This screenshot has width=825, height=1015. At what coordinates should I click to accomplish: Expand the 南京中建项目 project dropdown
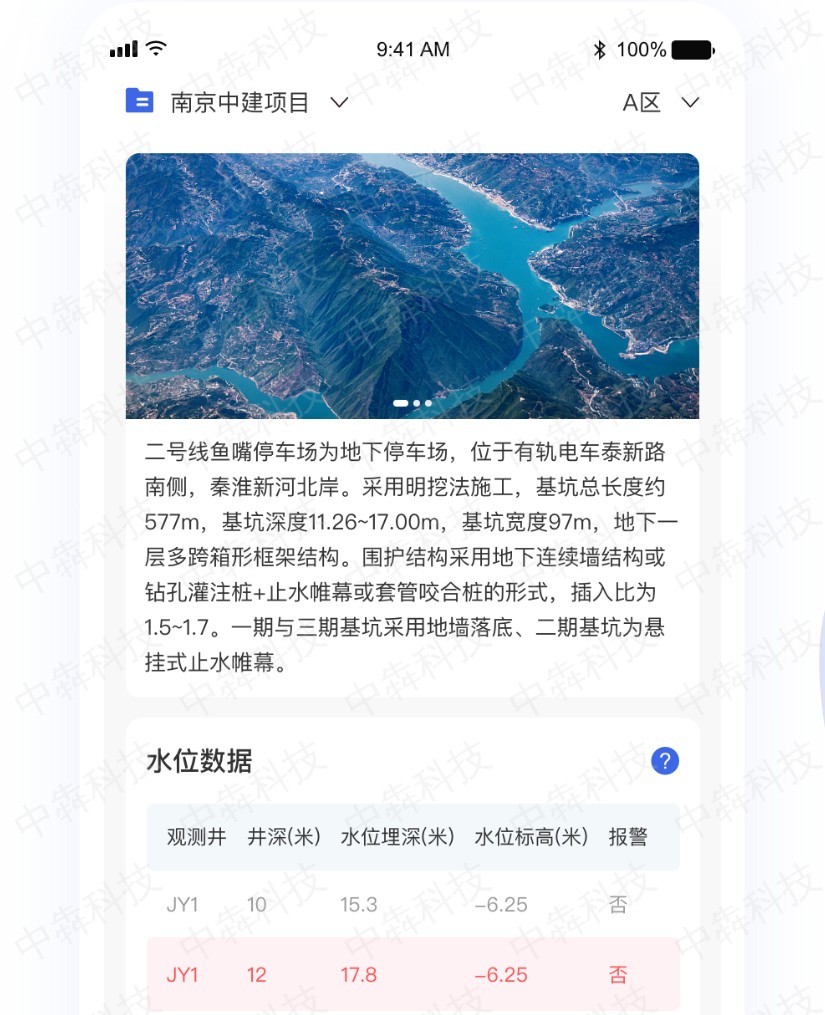click(338, 102)
